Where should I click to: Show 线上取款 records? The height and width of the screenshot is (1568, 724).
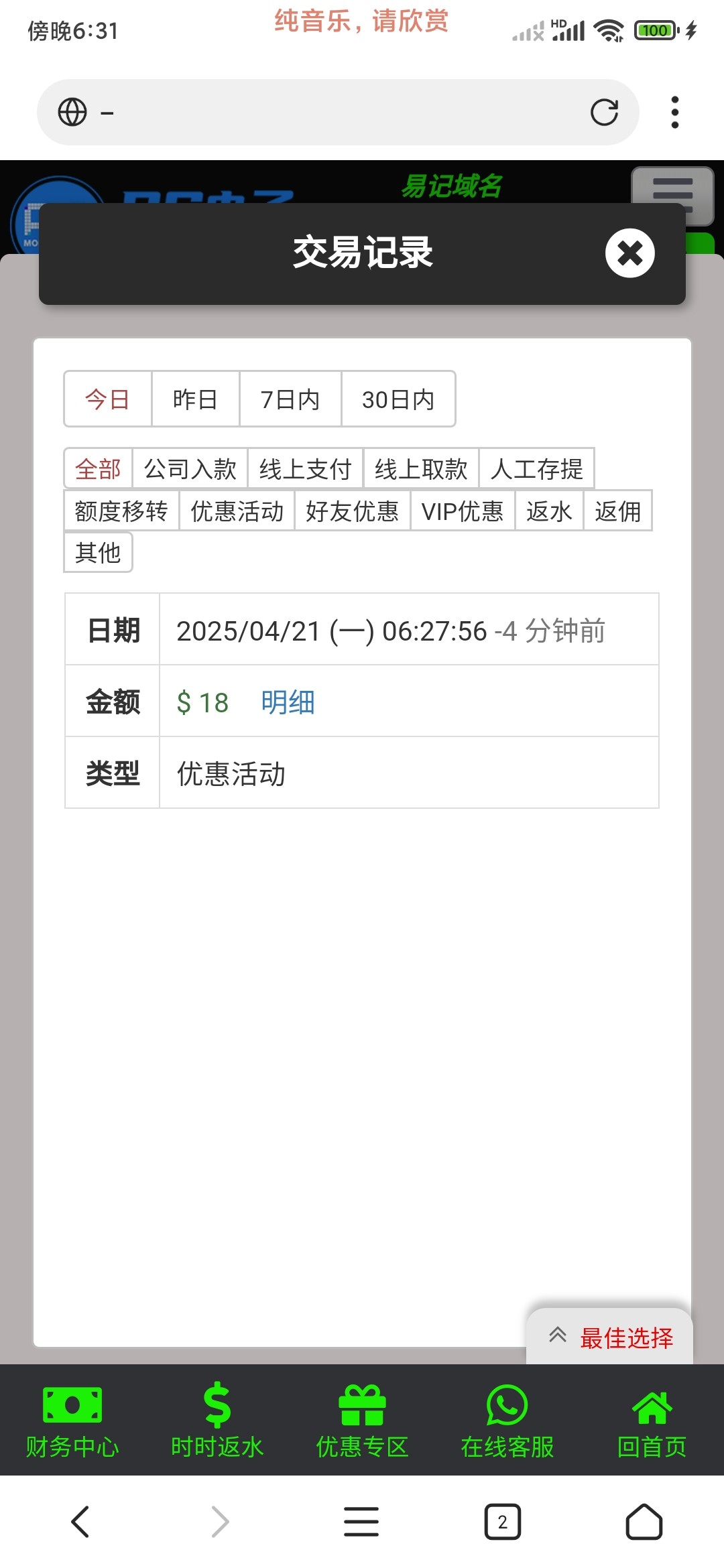point(421,468)
